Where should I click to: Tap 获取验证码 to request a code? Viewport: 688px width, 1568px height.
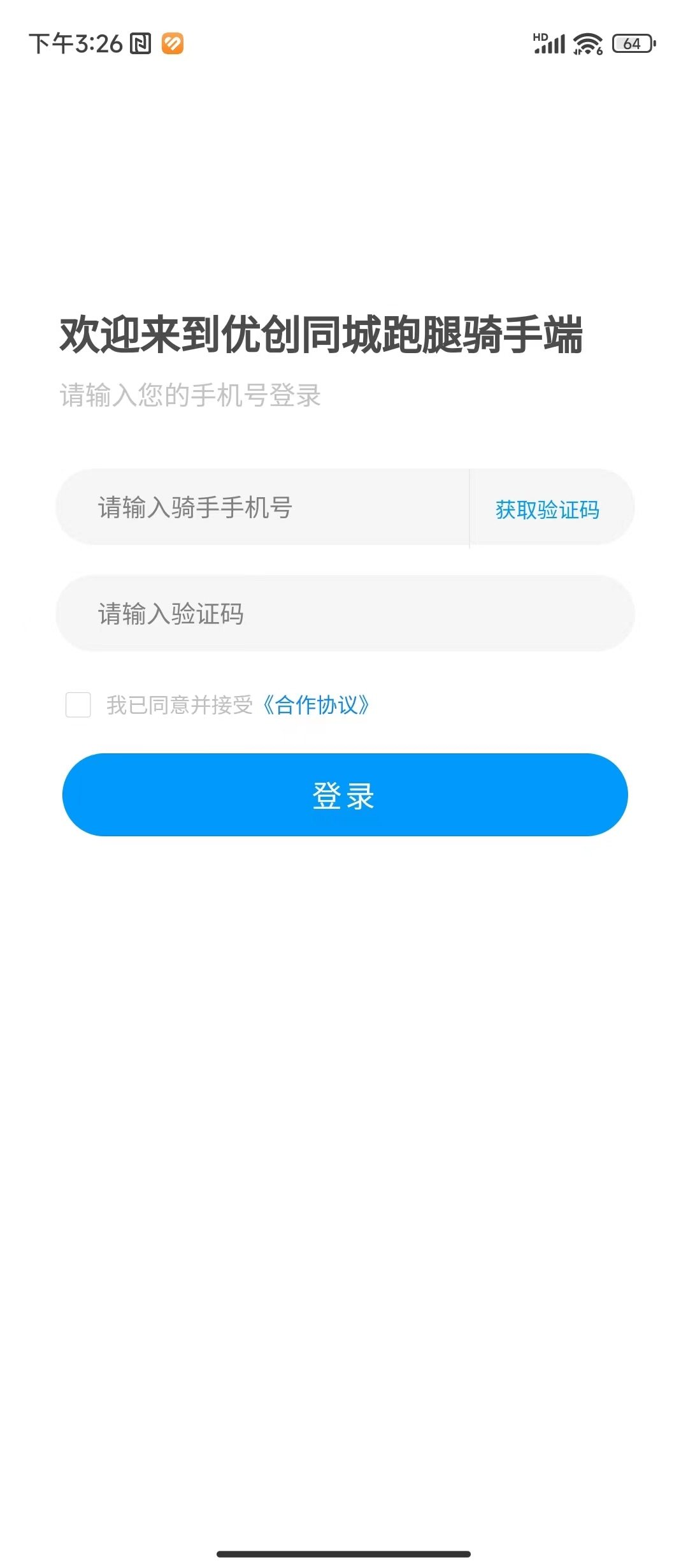[x=547, y=509]
